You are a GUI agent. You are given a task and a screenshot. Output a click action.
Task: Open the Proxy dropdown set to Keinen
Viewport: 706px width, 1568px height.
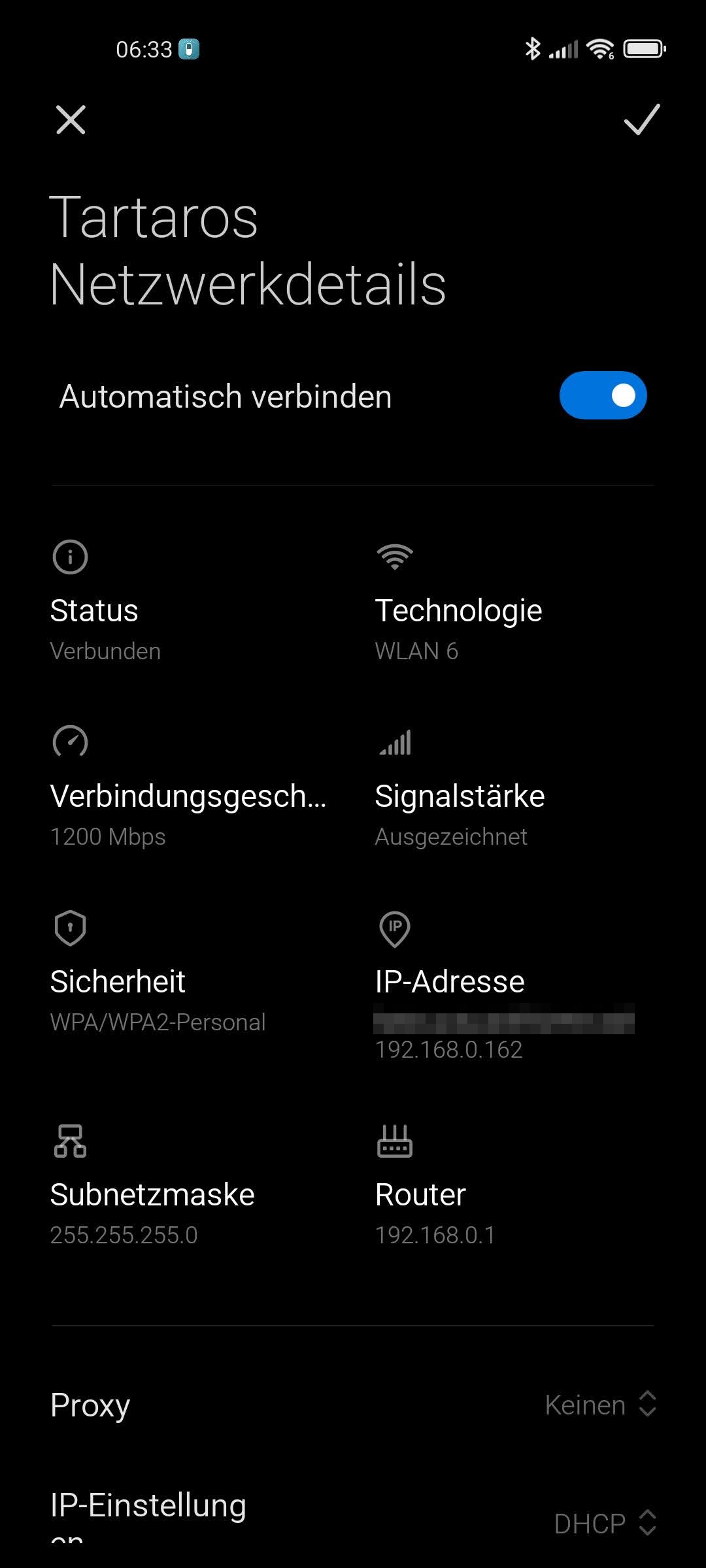tap(600, 1405)
